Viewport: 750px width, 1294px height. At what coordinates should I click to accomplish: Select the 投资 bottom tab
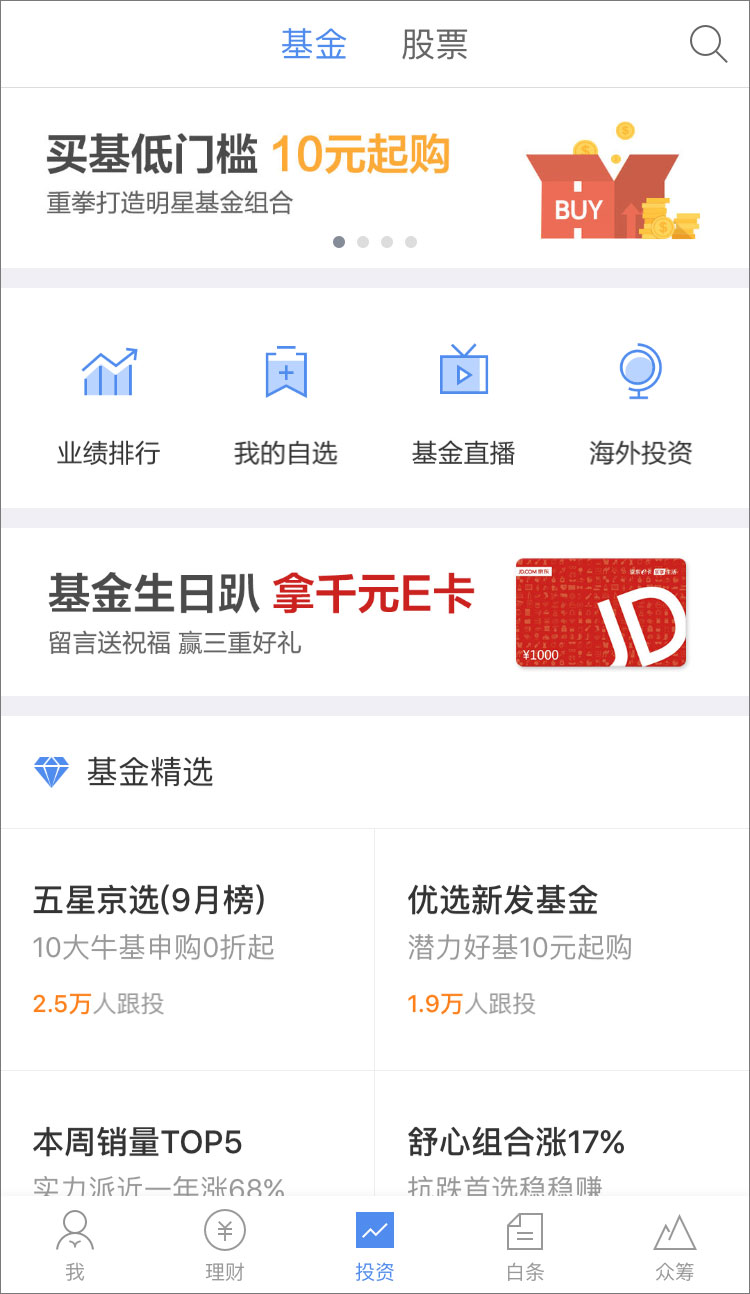375,1245
